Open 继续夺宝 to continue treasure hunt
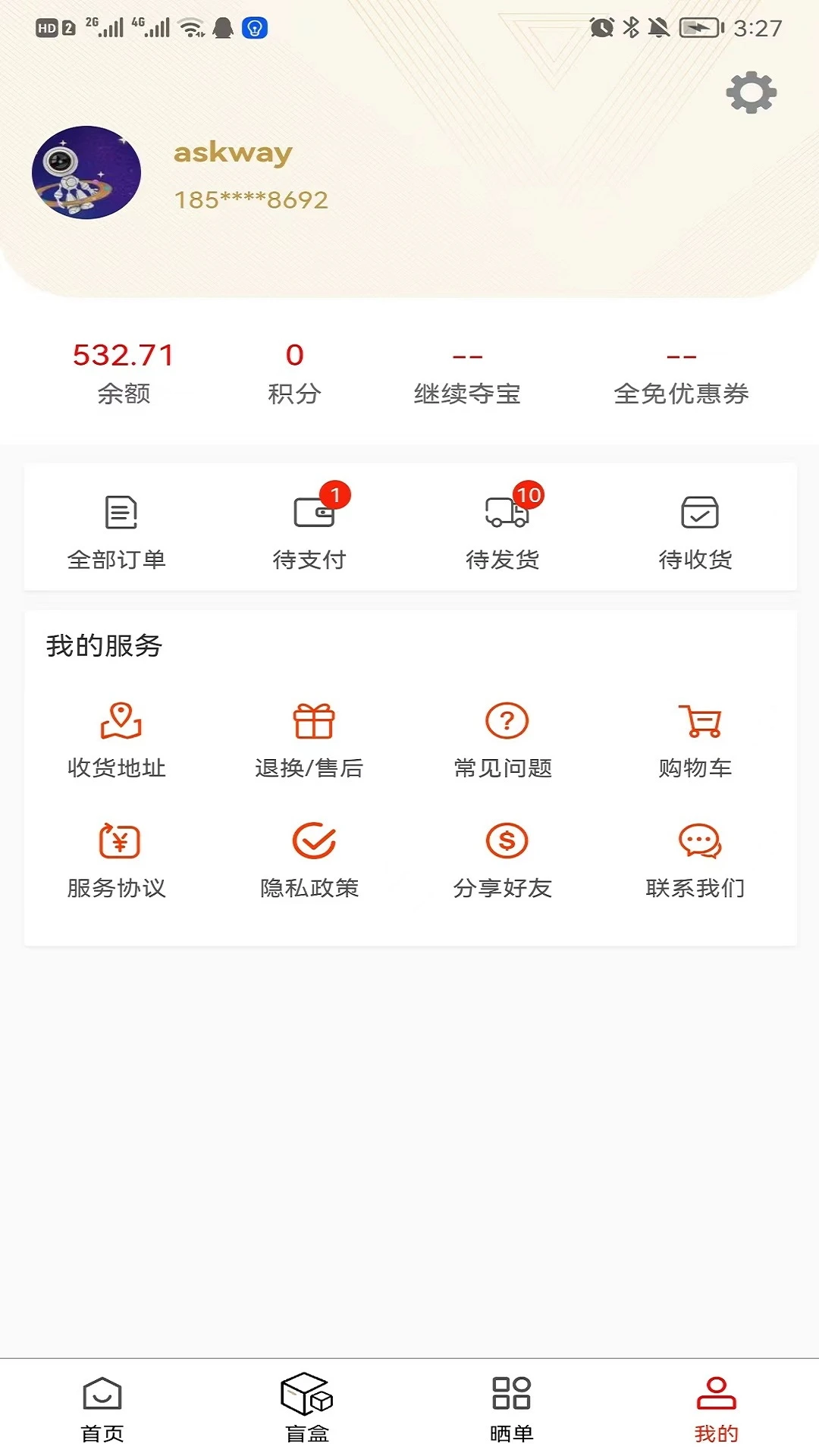This screenshot has height=1456, width=819. 469,370
